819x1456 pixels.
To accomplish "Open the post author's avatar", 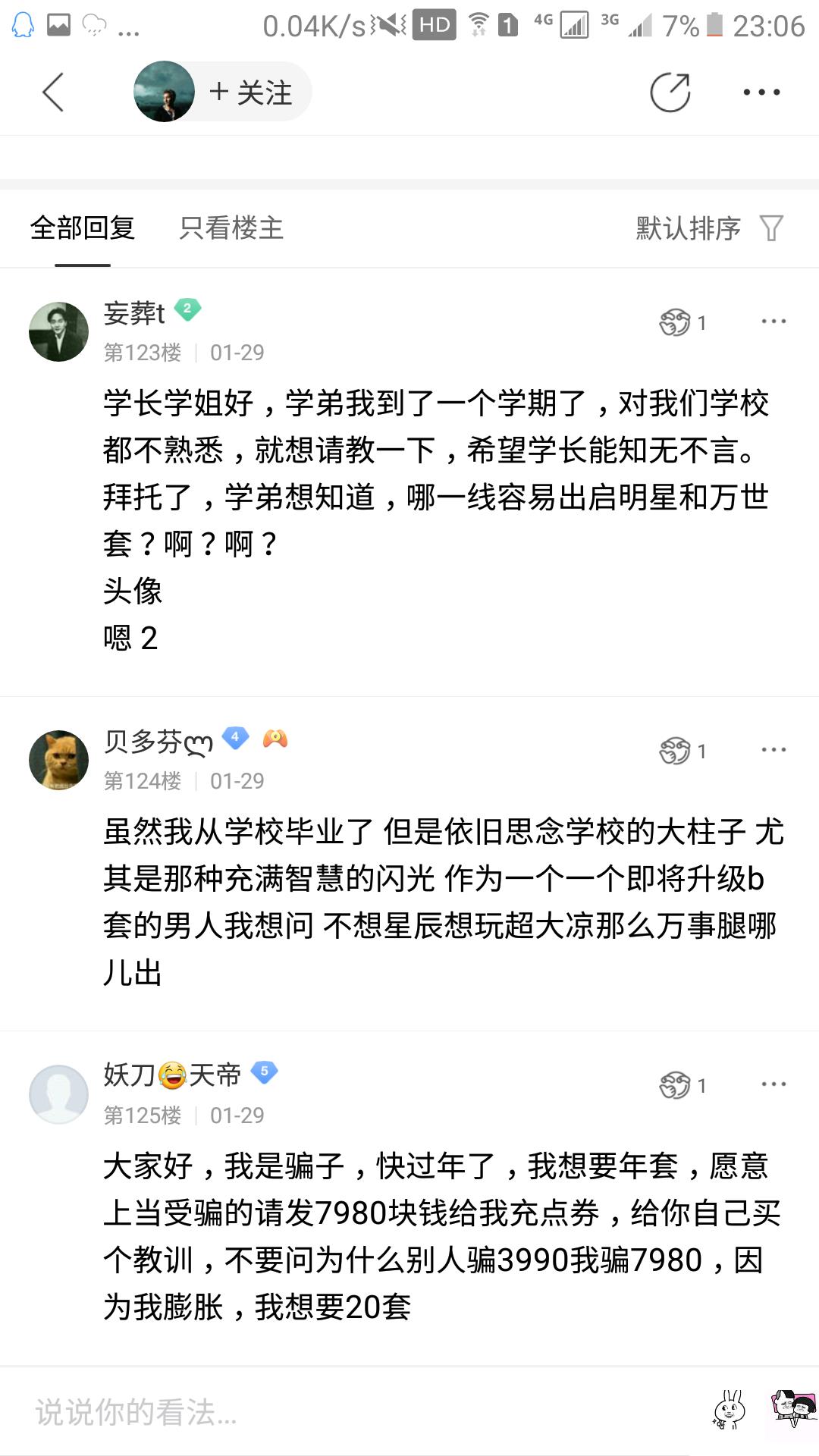I will 164,92.
